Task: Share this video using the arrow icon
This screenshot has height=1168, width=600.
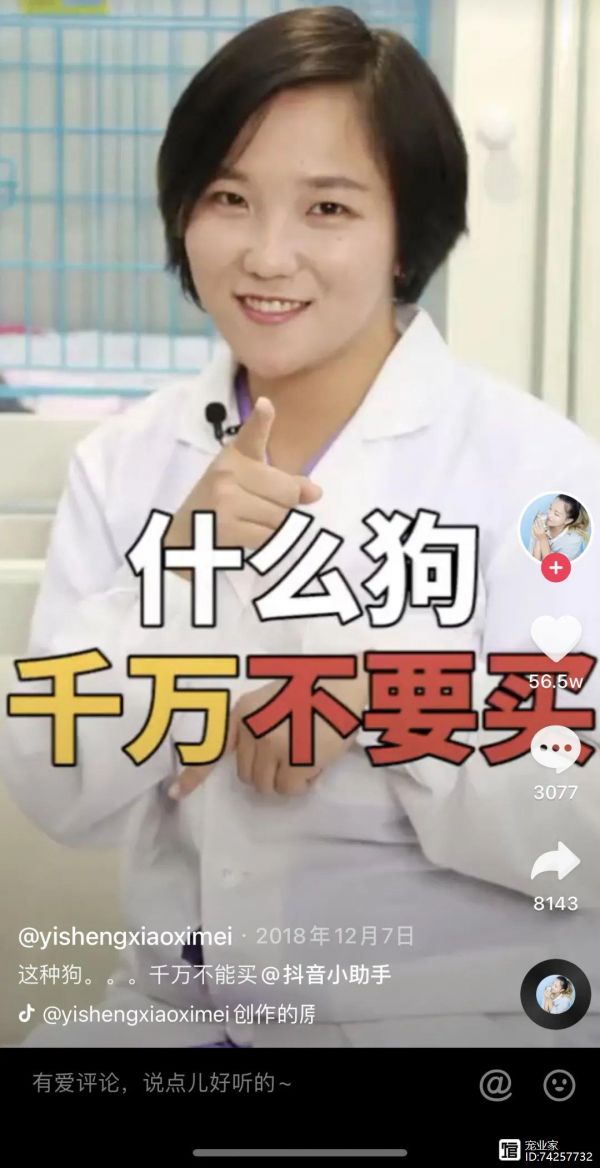Action: pos(555,862)
